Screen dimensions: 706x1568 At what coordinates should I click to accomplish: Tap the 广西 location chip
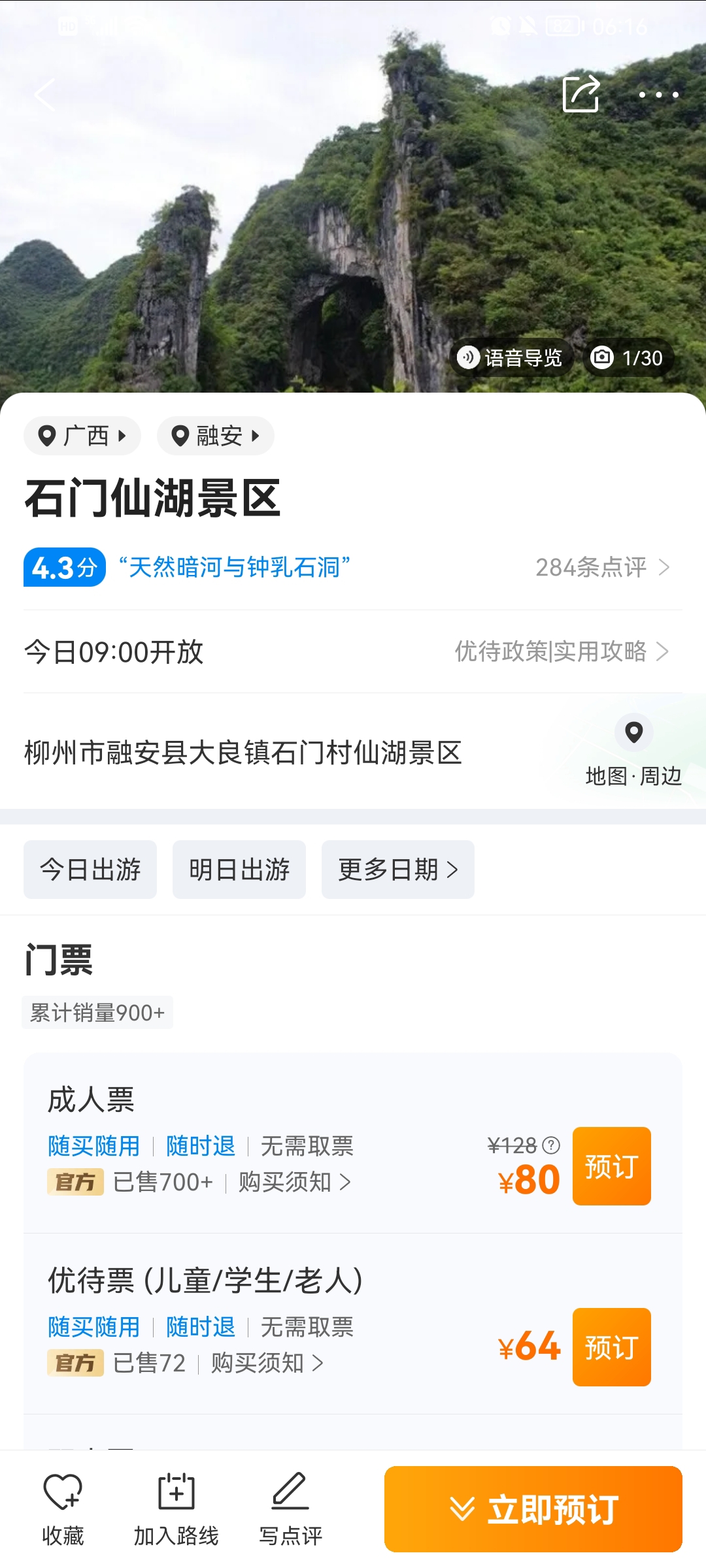coord(82,436)
